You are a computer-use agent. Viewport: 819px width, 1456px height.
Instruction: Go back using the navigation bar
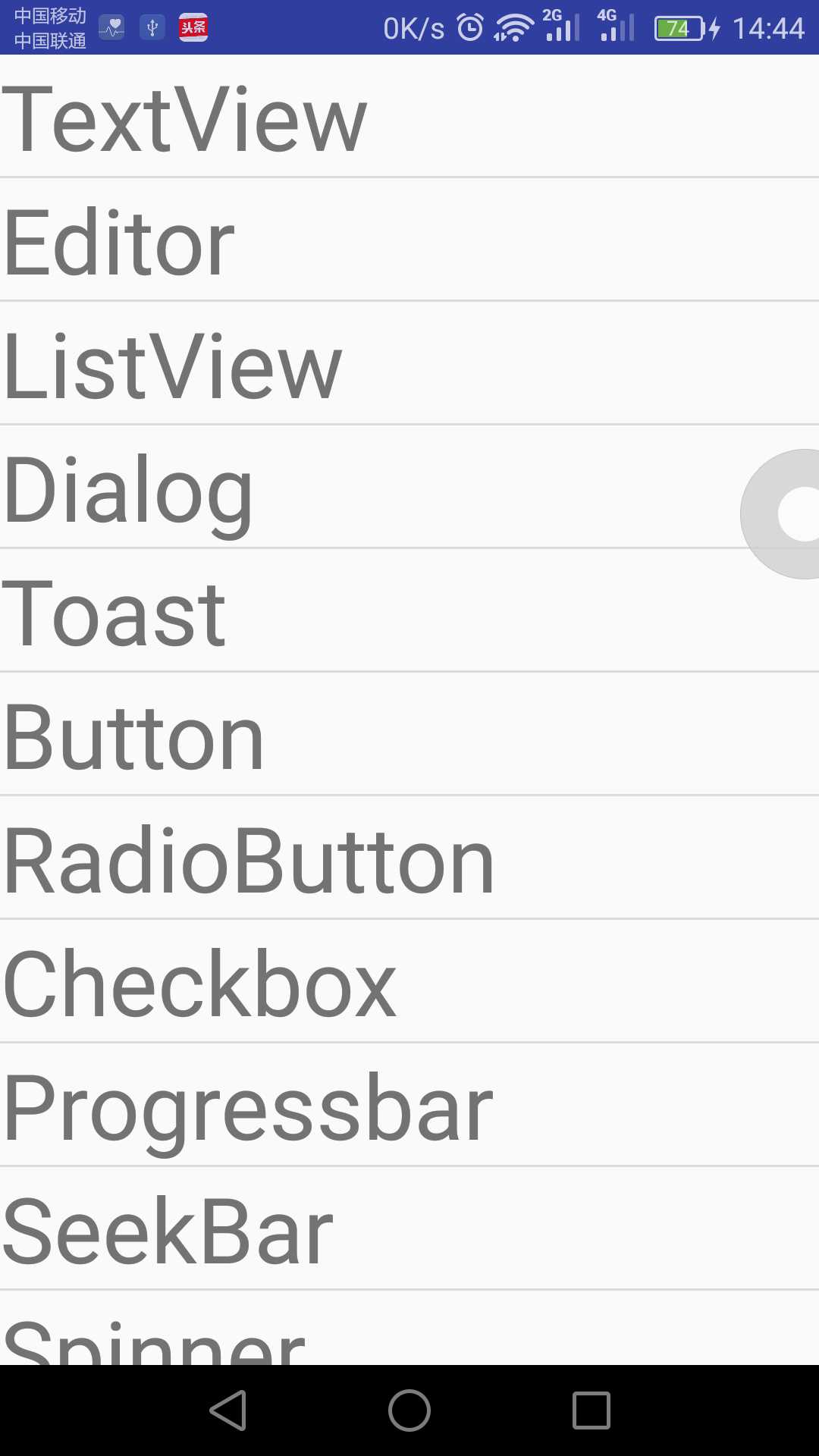coord(228,1410)
